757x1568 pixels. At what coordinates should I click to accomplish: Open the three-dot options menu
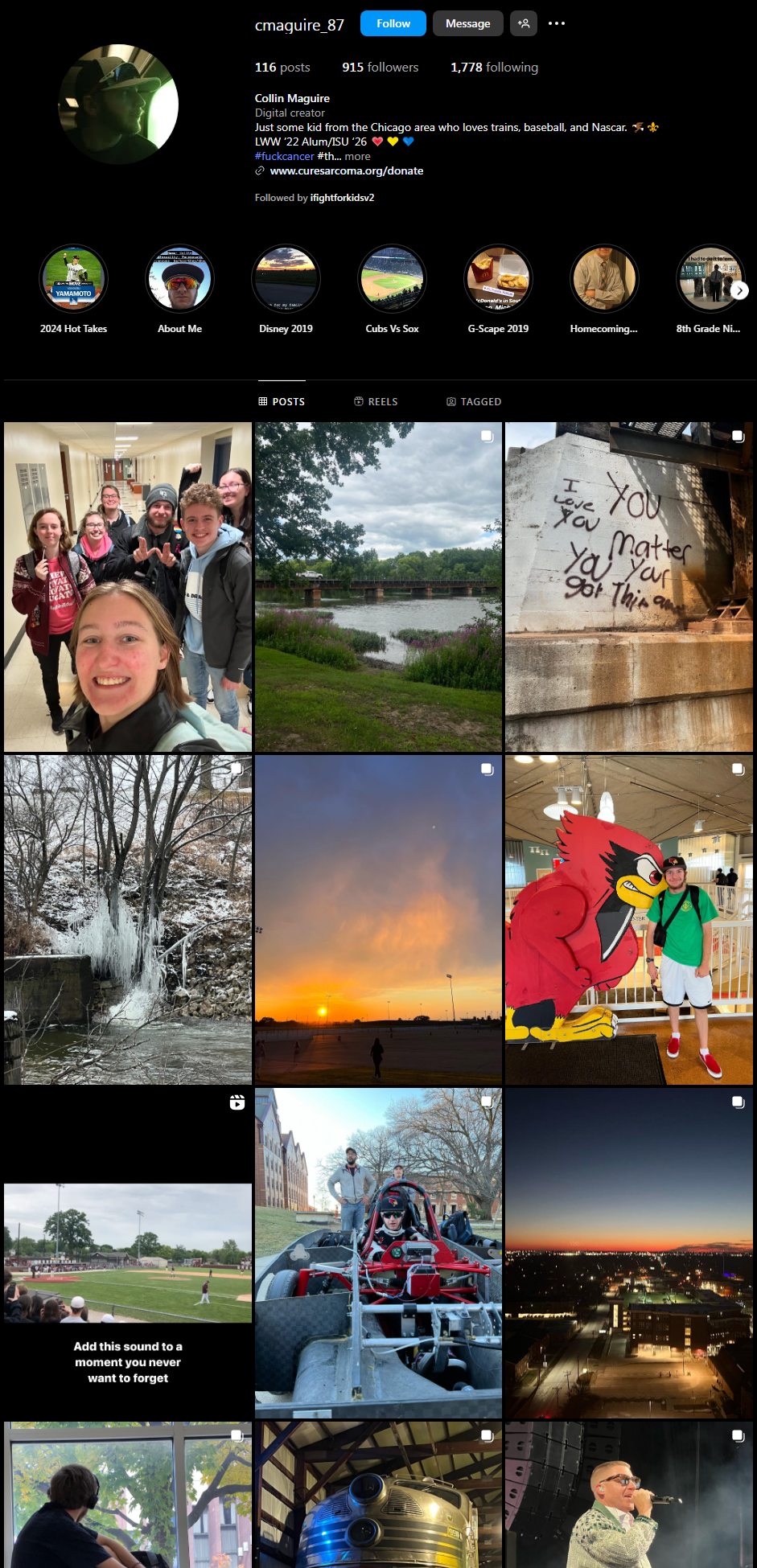(557, 23)
